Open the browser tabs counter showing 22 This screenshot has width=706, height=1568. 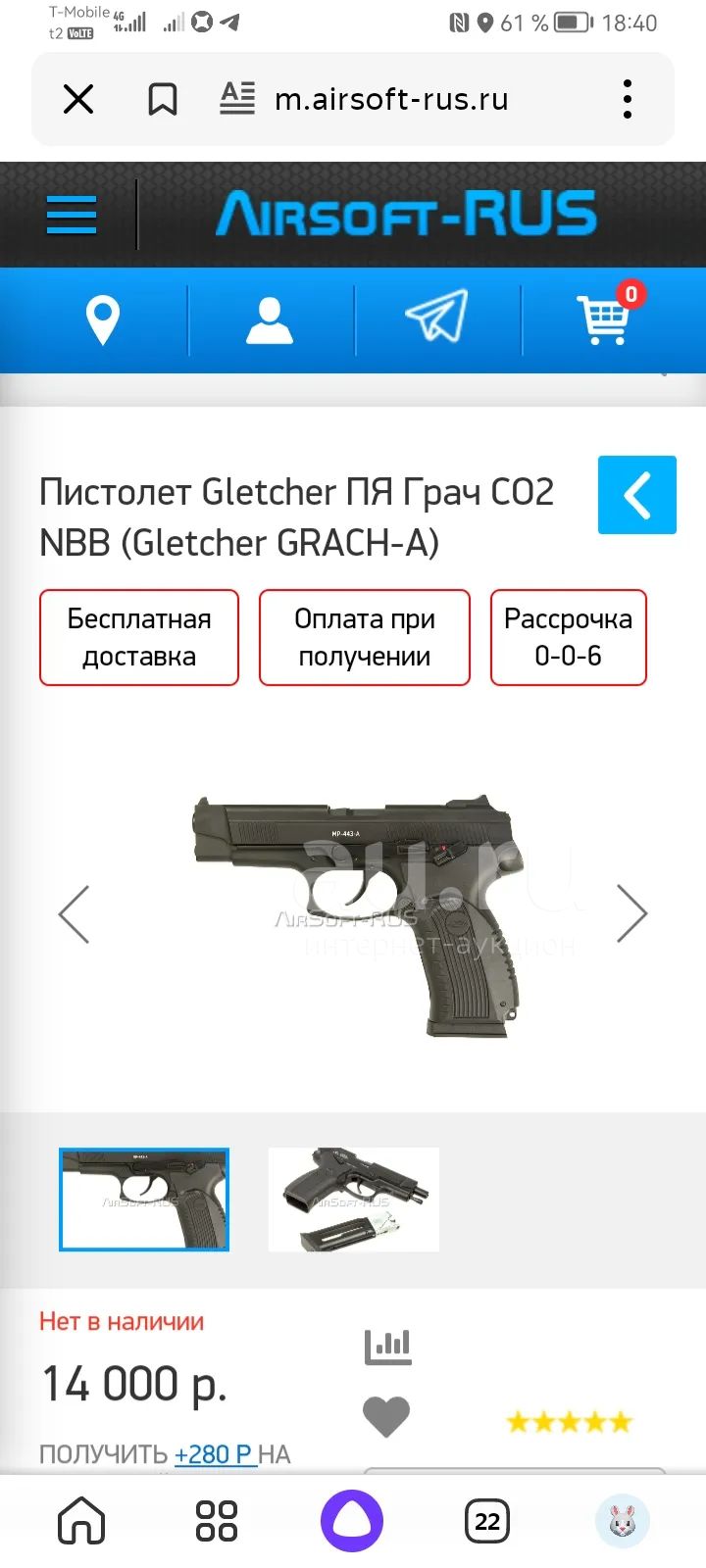click(x=487, y=1521)
